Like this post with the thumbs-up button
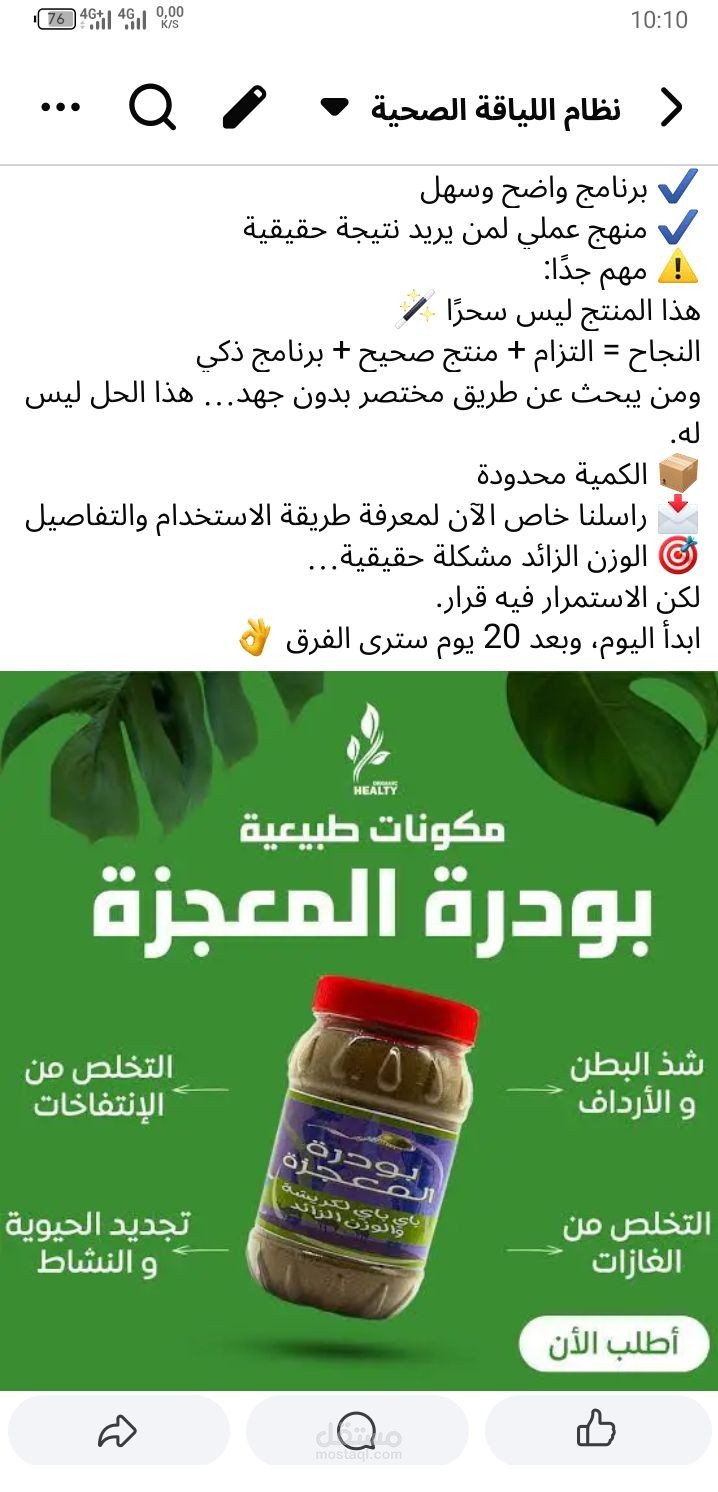718x1492 pixels. click(596, 1430)
